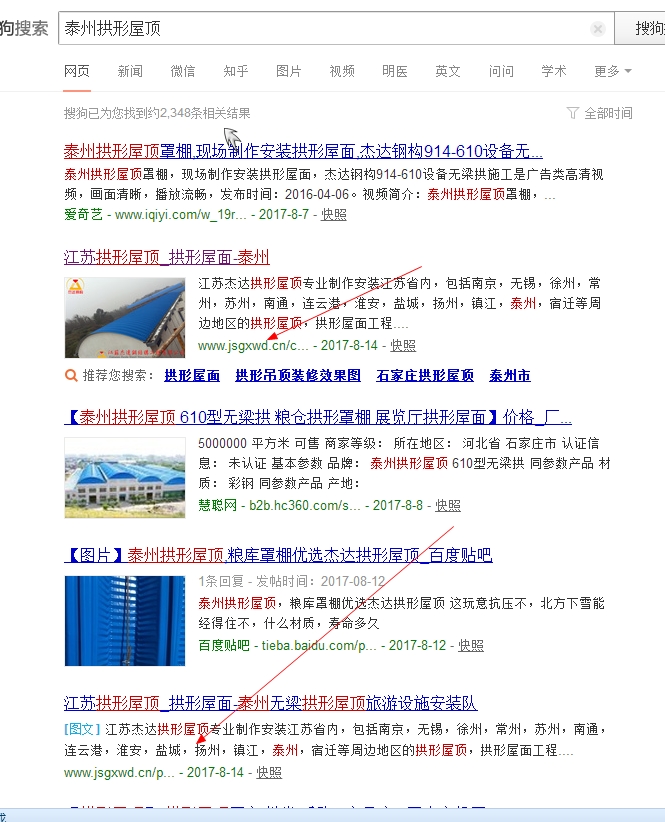Switch to the 知乎 tab

pos(236,71)
